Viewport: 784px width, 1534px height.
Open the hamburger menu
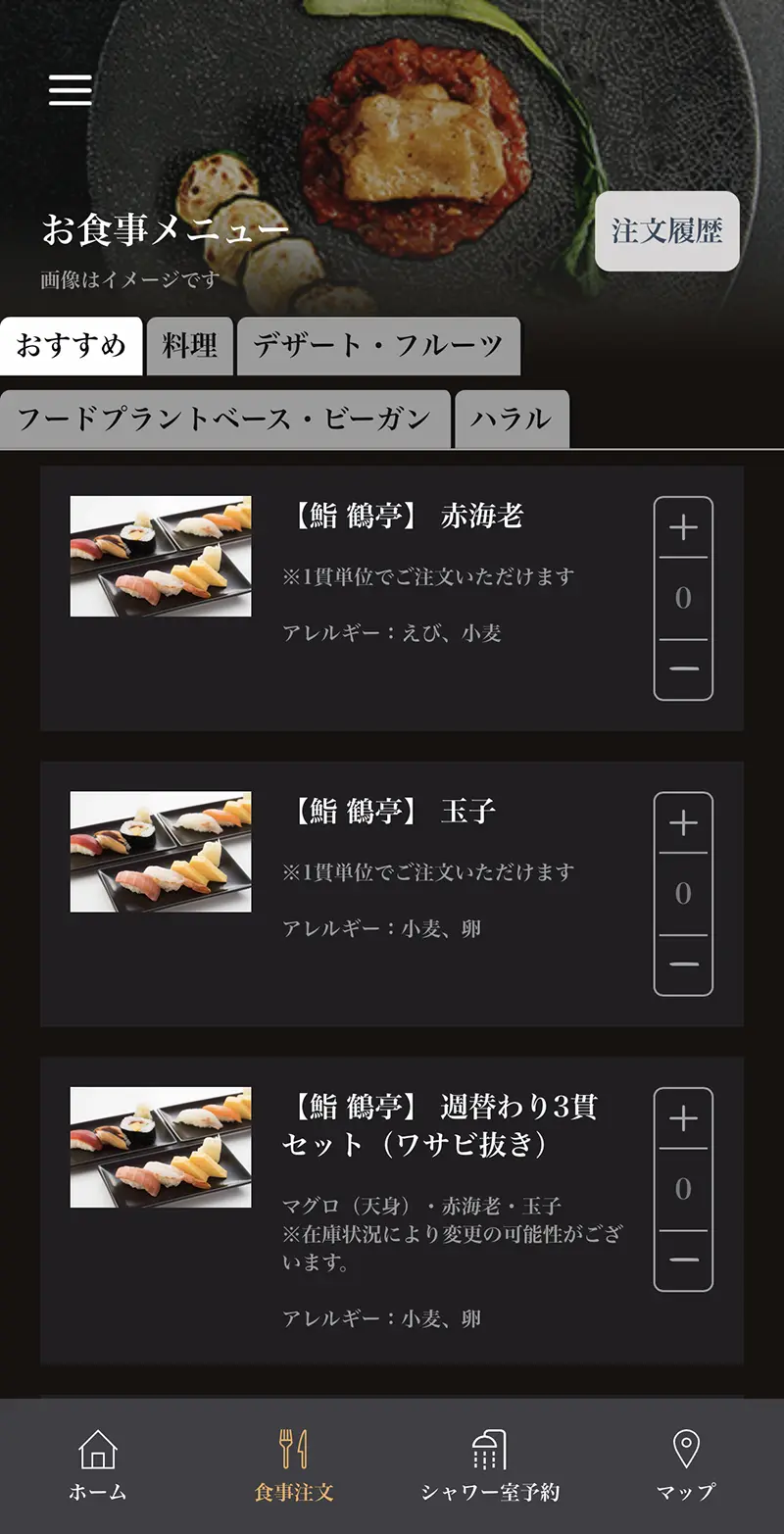click(x=71, y=90)
